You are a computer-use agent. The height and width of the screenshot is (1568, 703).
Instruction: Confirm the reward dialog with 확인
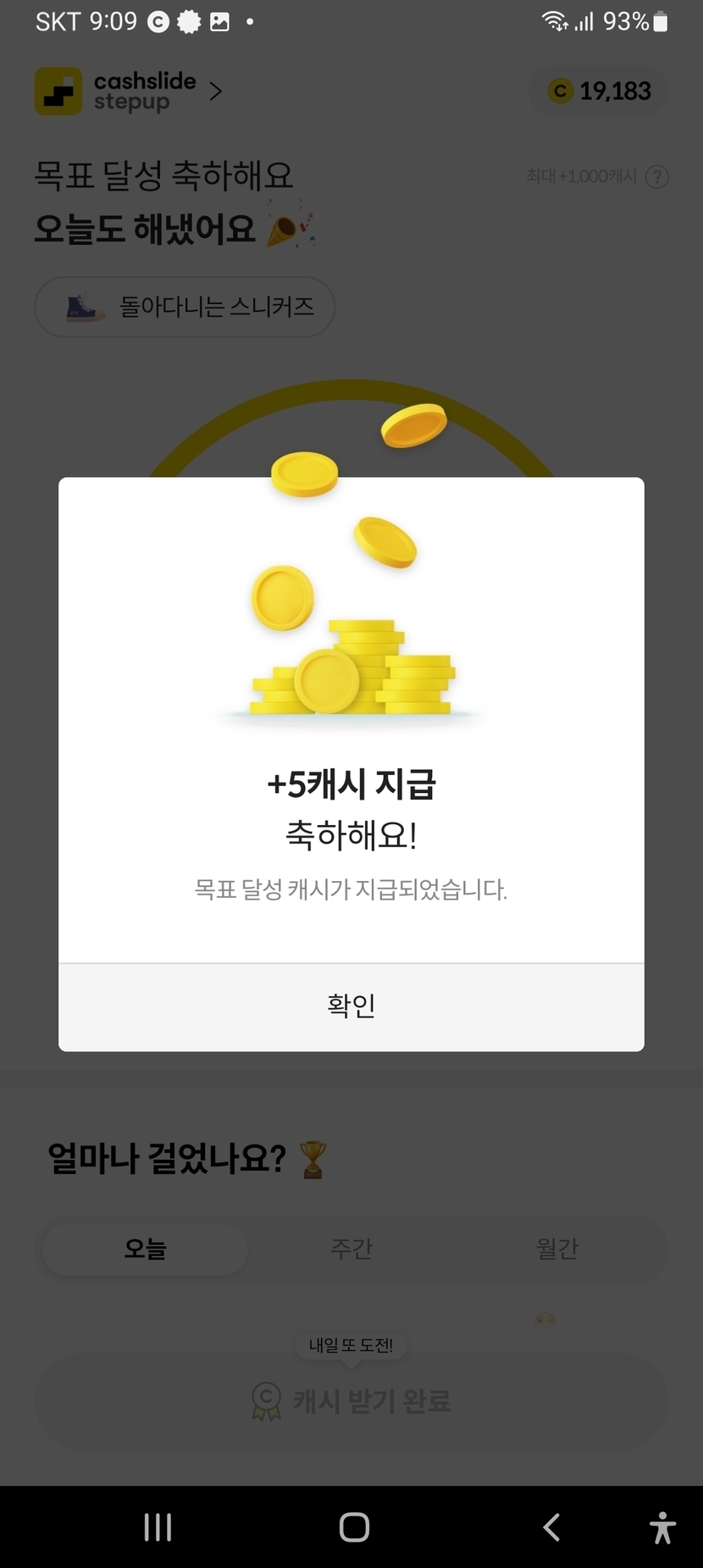coord(351,1006)
